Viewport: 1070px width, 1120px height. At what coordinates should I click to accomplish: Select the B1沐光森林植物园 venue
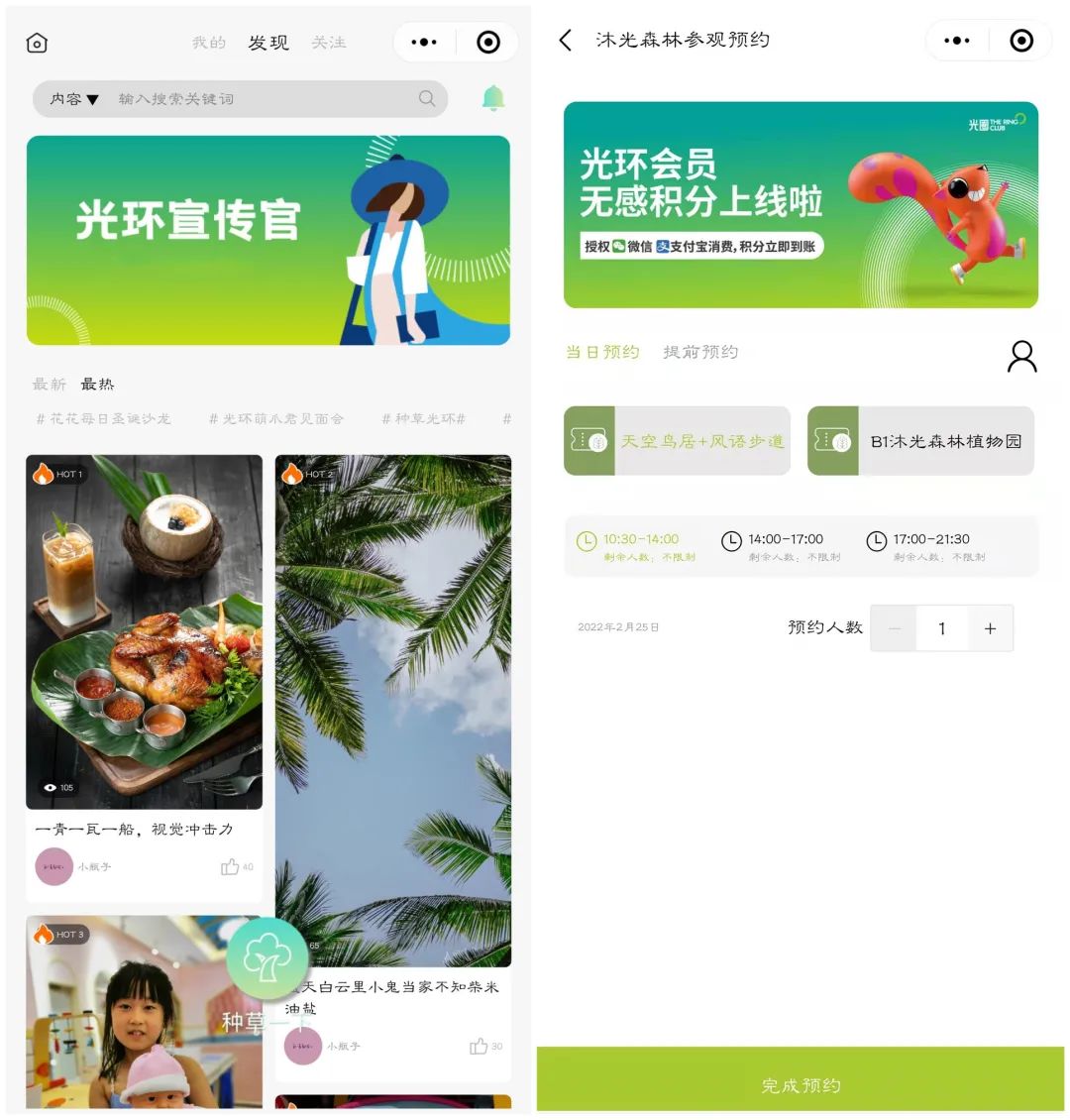pos(920,441)
